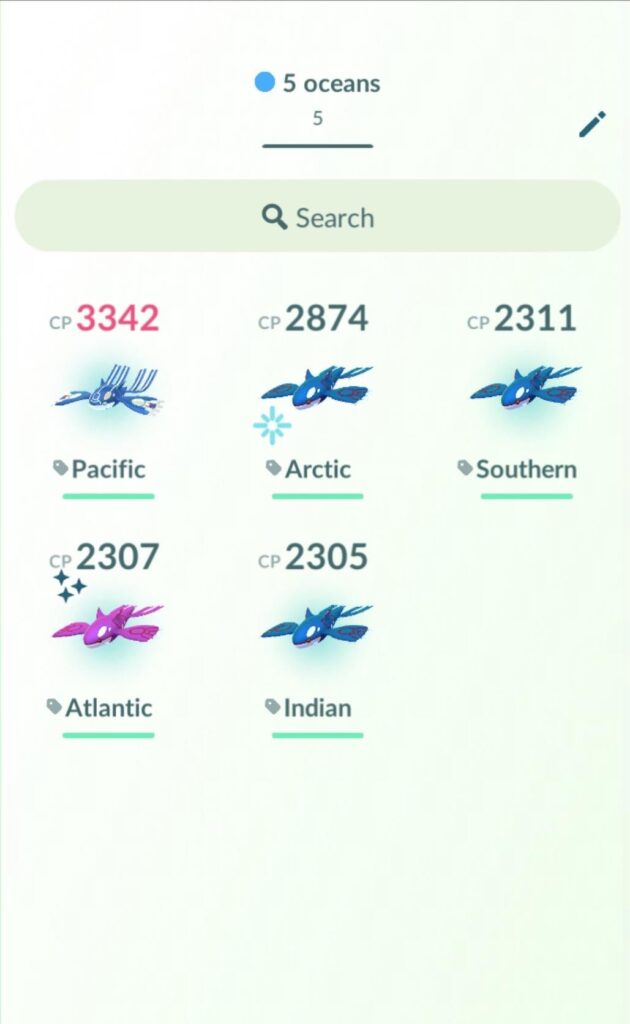View the Southern Kyogre CP 2311

tap(525, 392)
